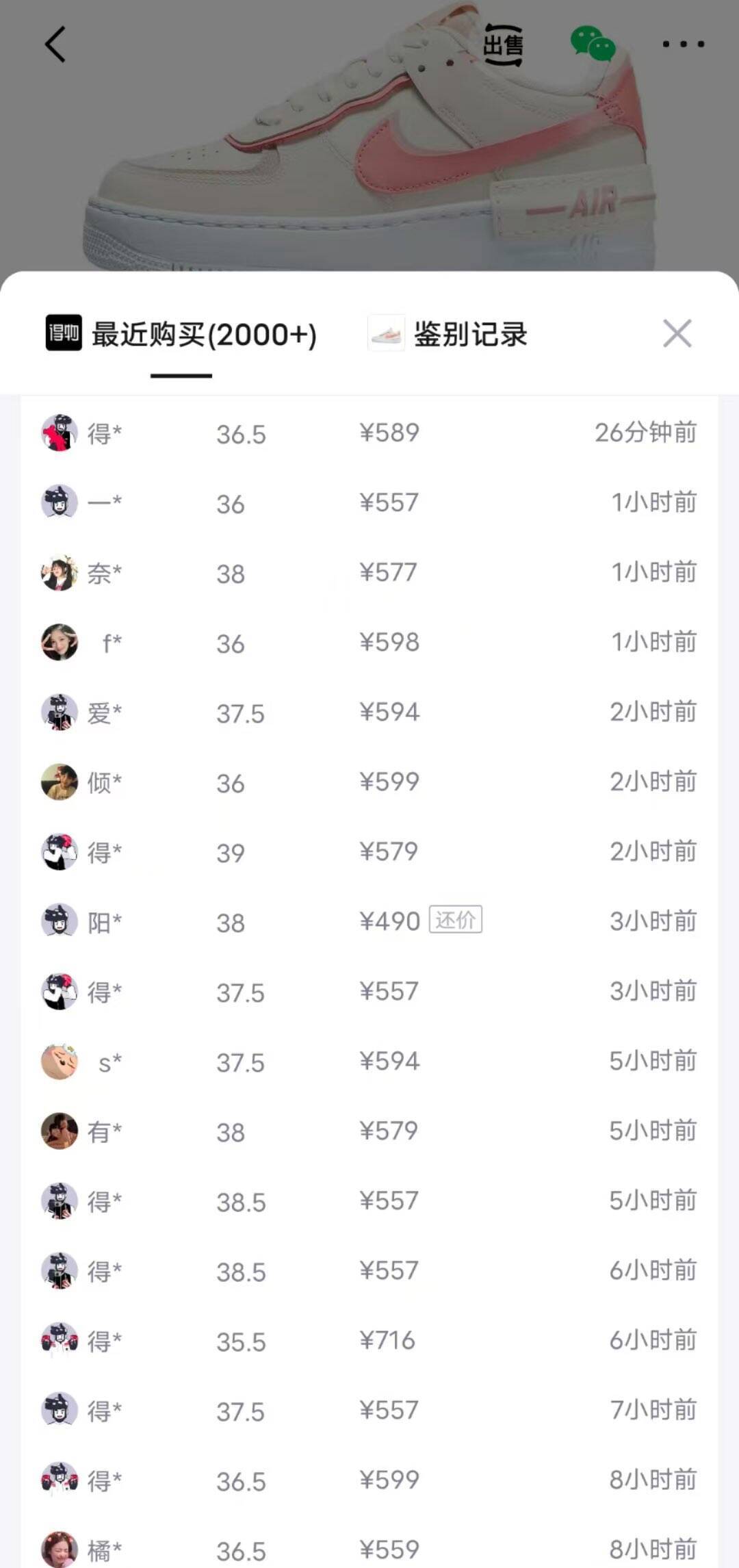739x1568 pixels.
Task: Tap the Dewu 得物 logo icon
Action: (x=63, y=334)
